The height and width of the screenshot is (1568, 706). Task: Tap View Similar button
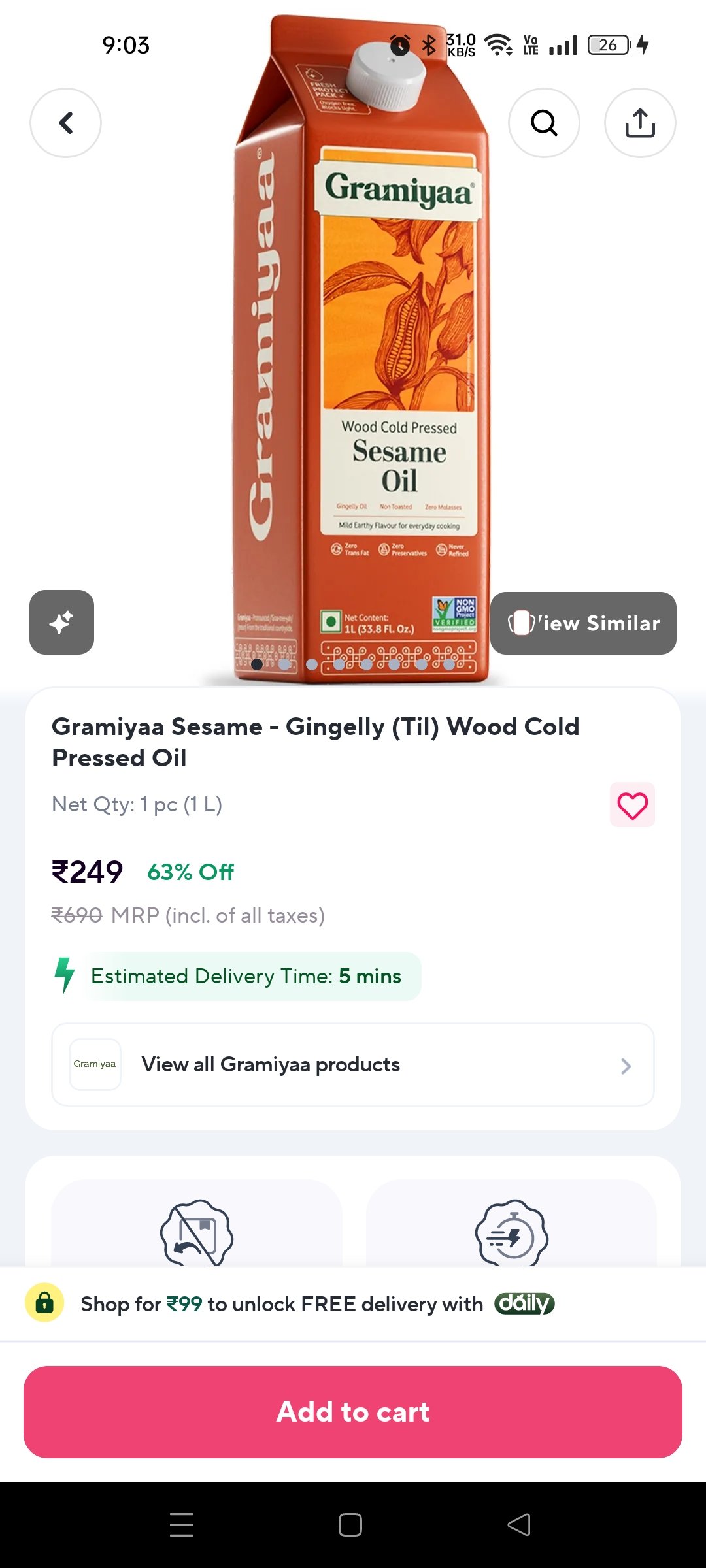pyautogui.click(x=583, y=623)
